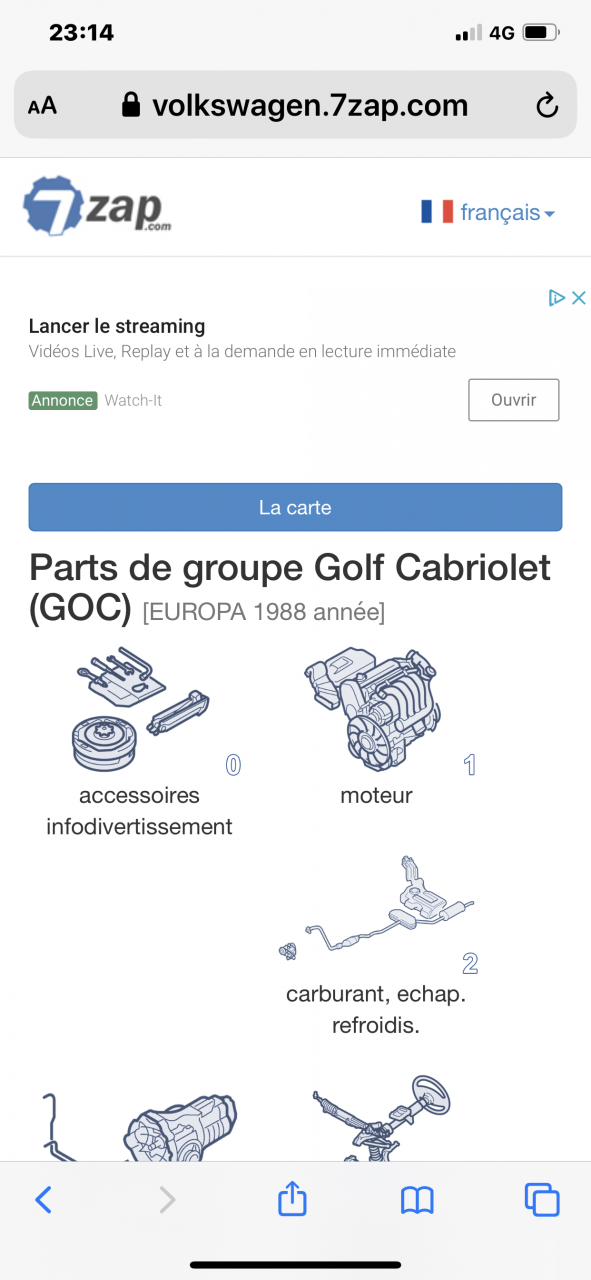591x1280 pixels.
Task: Close the ad banner
Action: tap(578, 298)
